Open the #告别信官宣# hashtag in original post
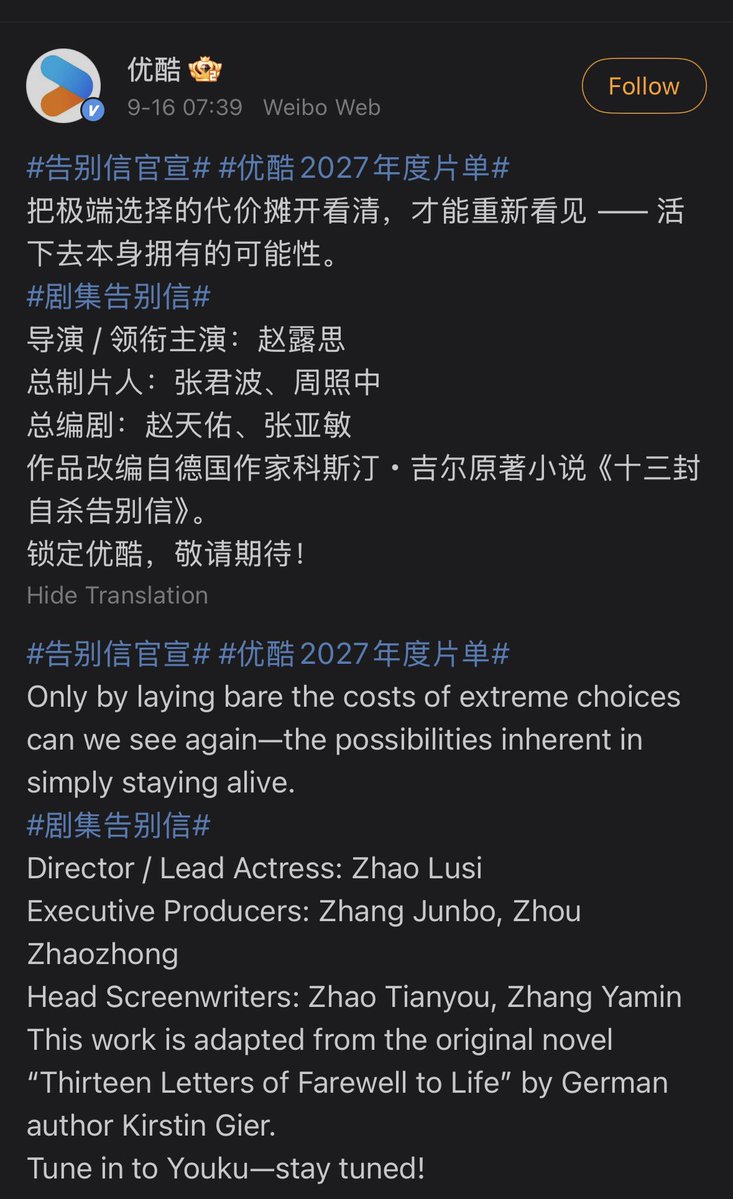This screenshot has width=733, height=1199. tap(118, 168)
